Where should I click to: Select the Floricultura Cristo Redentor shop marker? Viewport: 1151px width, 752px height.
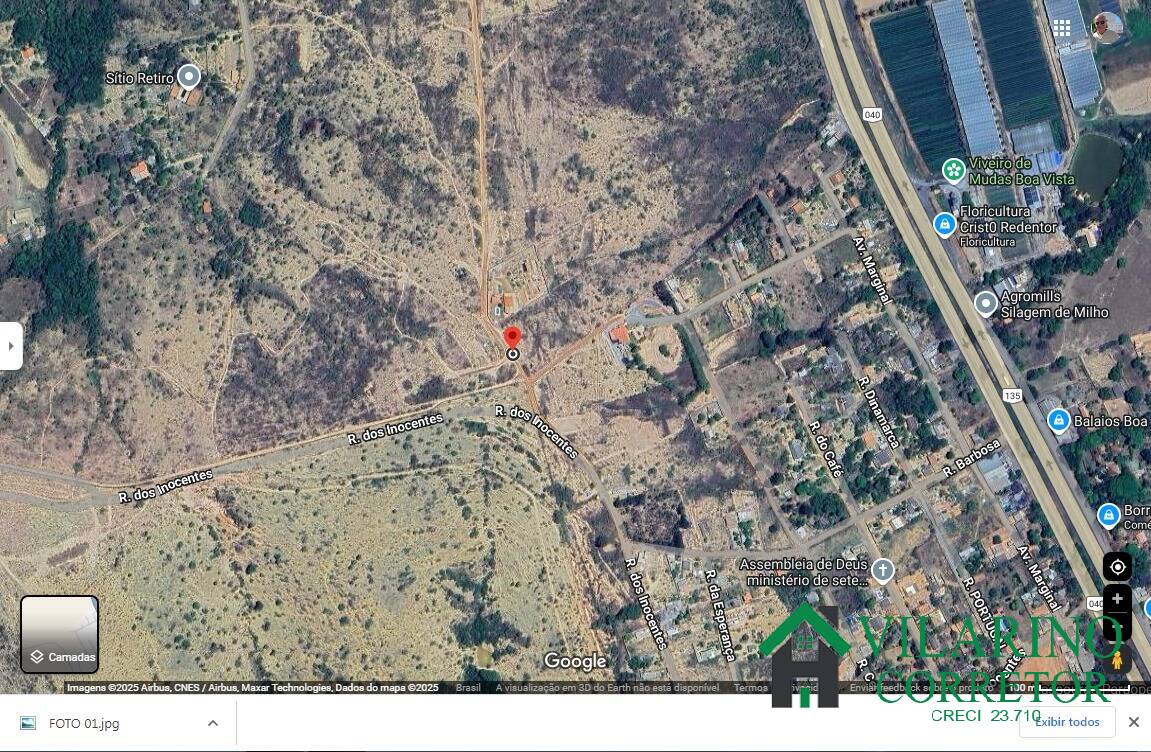943,225
